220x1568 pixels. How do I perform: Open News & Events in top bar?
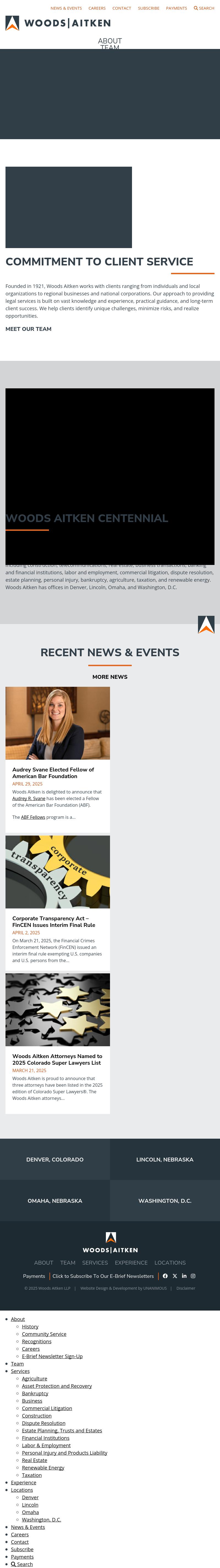66,9
